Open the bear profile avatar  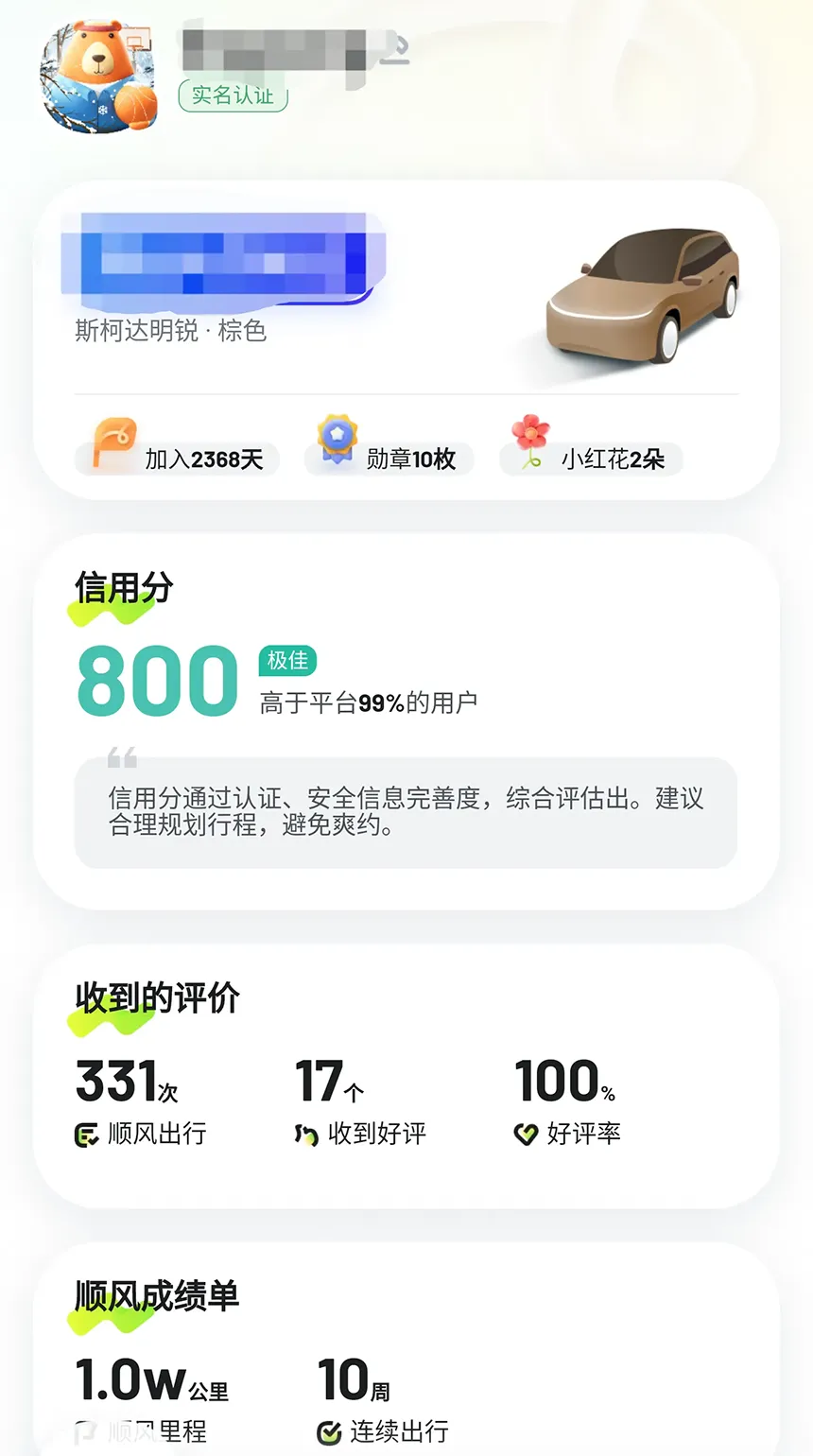pyautogui.click(x=97, y=78)
